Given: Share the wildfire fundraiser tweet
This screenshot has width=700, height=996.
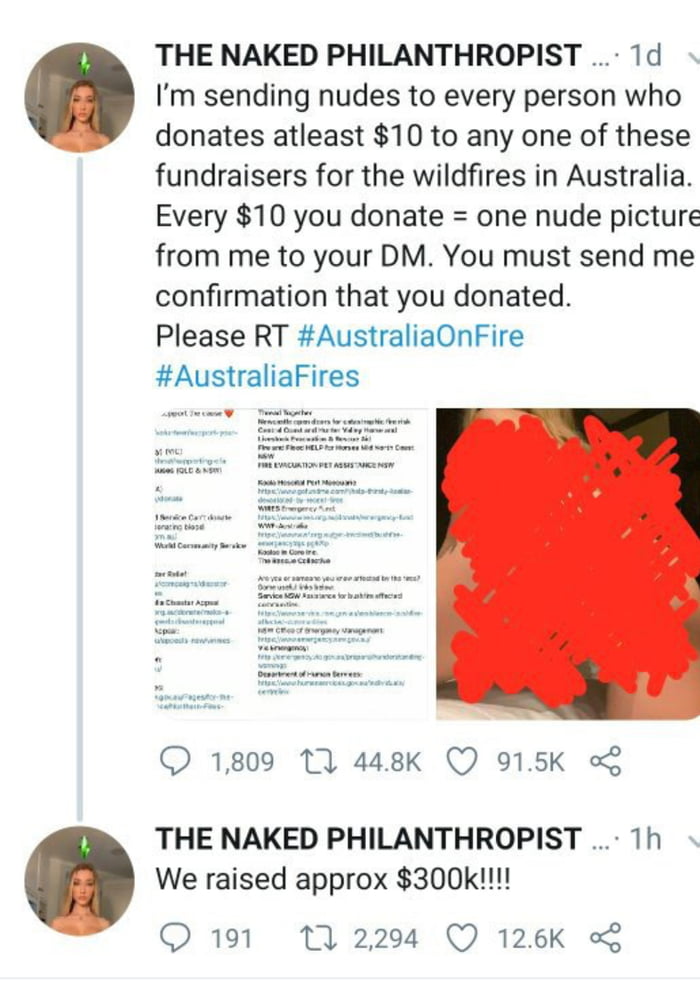Looking at the screenshot, I should 605,763.
